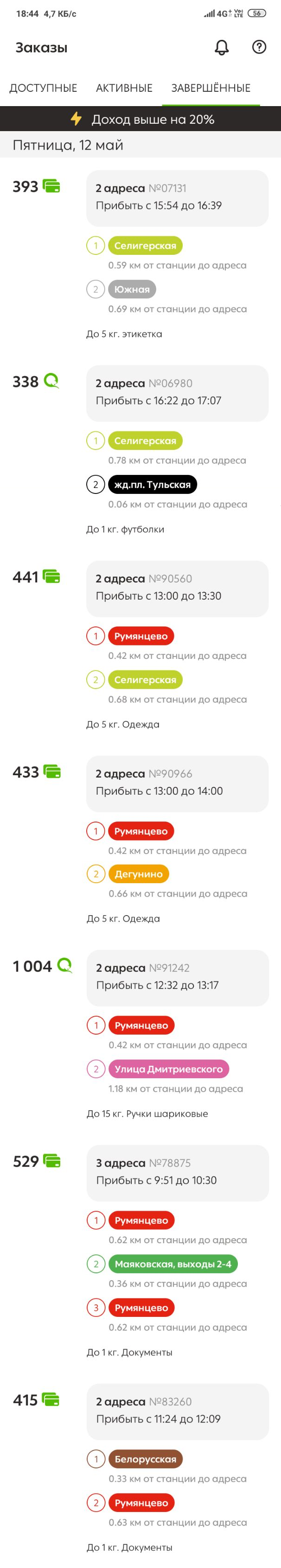Open order №90966 card

coord(177,783)
